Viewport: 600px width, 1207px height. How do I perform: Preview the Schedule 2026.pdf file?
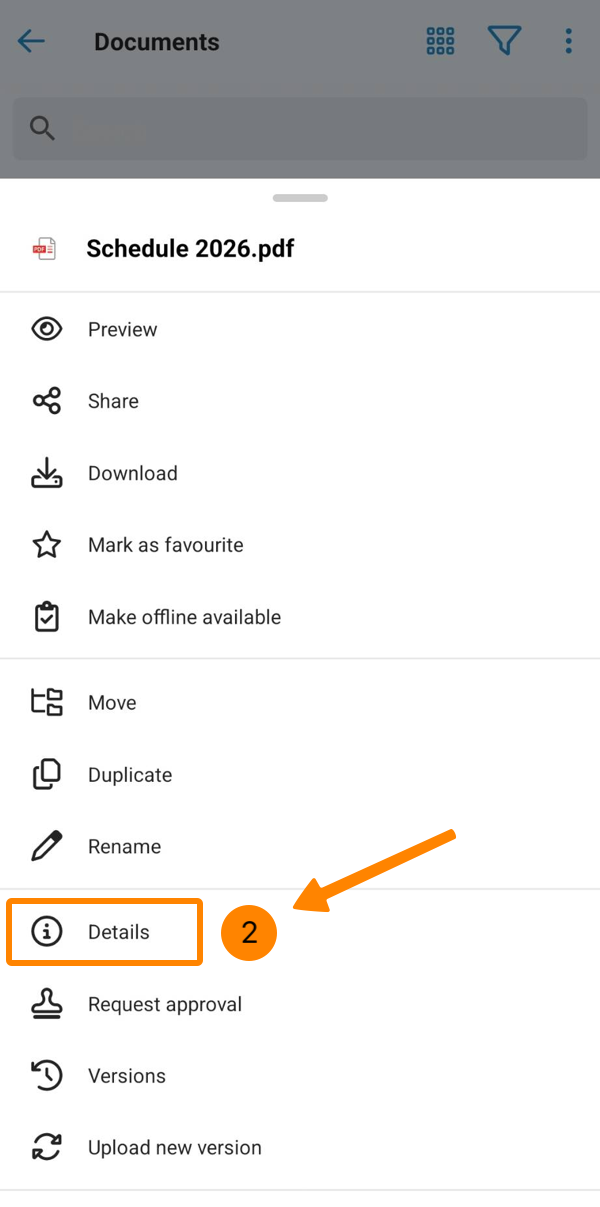[x=122, y=329]
